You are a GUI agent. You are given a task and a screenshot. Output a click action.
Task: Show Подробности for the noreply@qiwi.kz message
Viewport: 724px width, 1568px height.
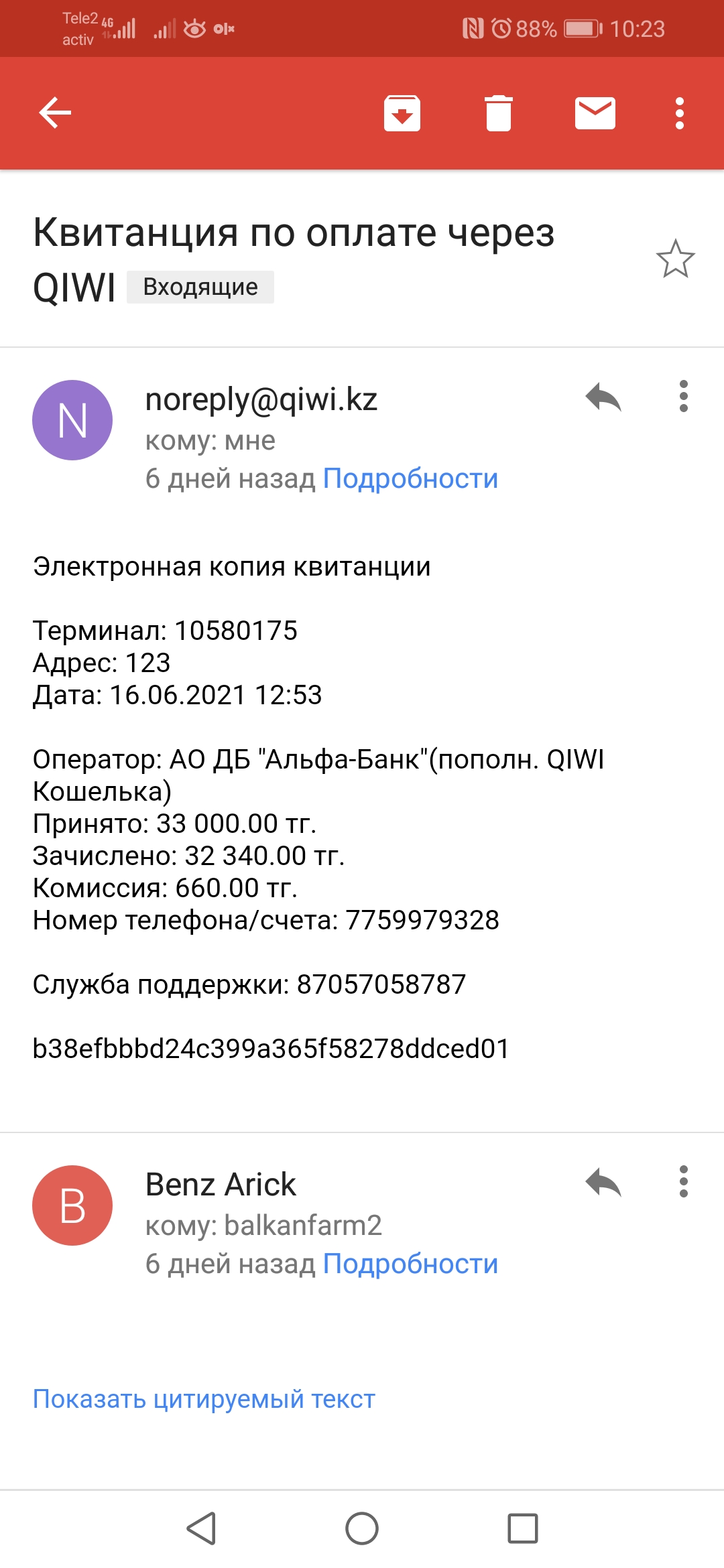[x=410, y=478]
